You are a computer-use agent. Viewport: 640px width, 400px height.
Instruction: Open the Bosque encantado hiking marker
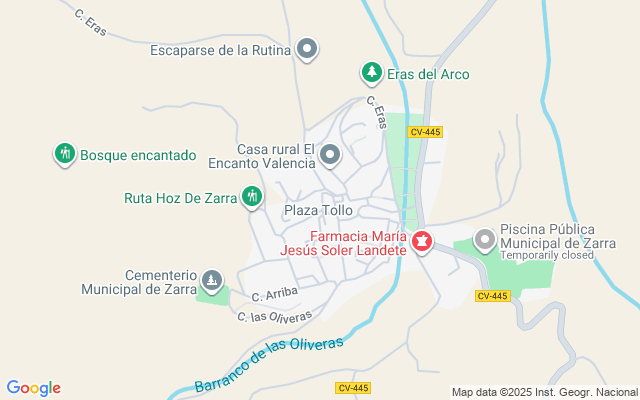[65, 154]
